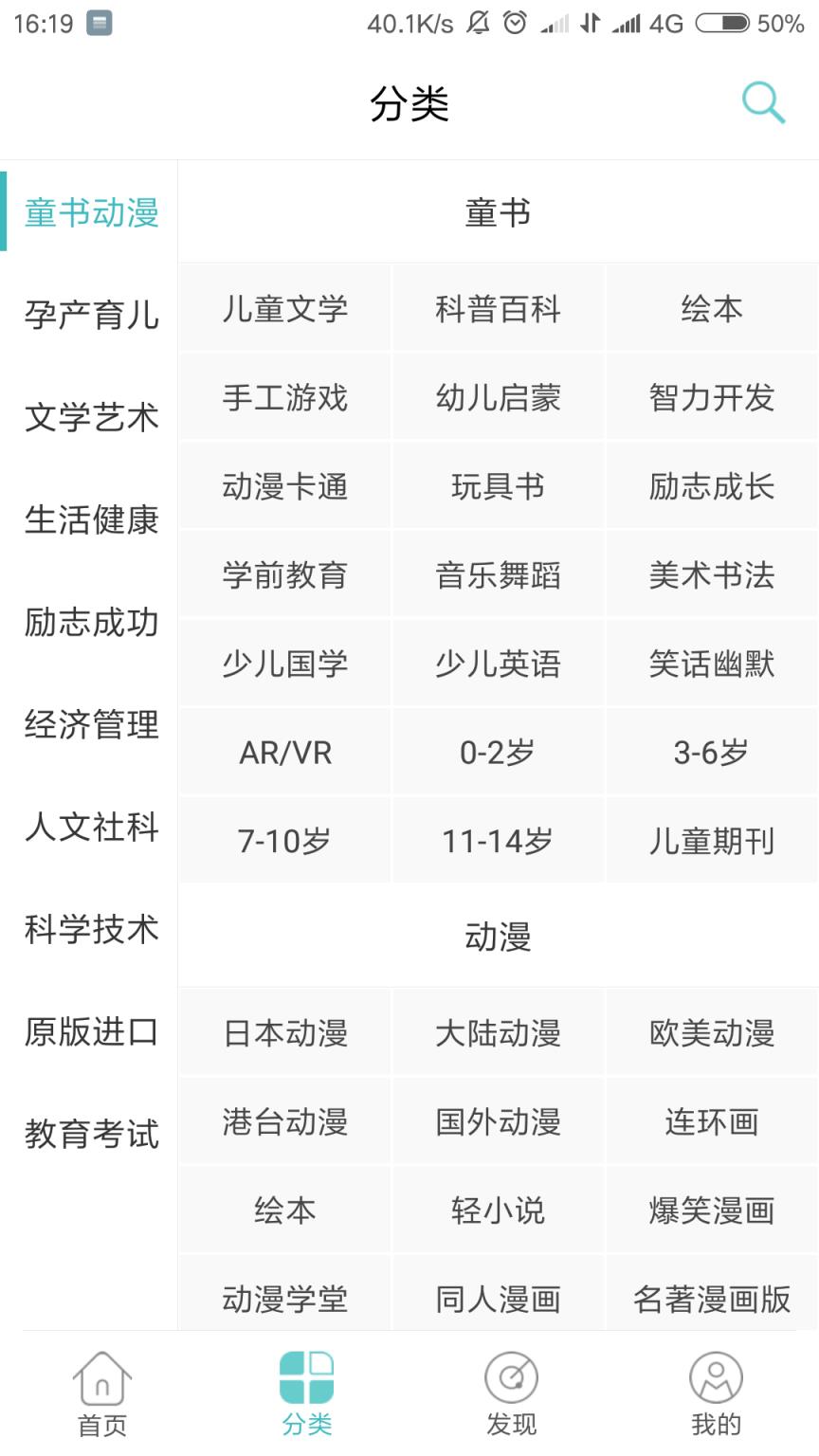Viewport: 819px width, 1456px height.
Task: Open the 绘本 subcategory under 童书
Action: [711, 307]
